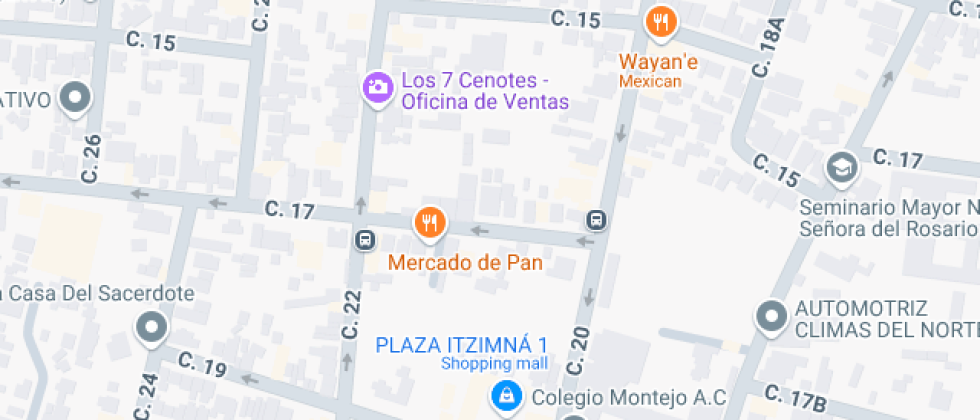Open the bus stop near Calle 20
The width and height of the screenshot is (980, 420).
(x=597, y=220)
